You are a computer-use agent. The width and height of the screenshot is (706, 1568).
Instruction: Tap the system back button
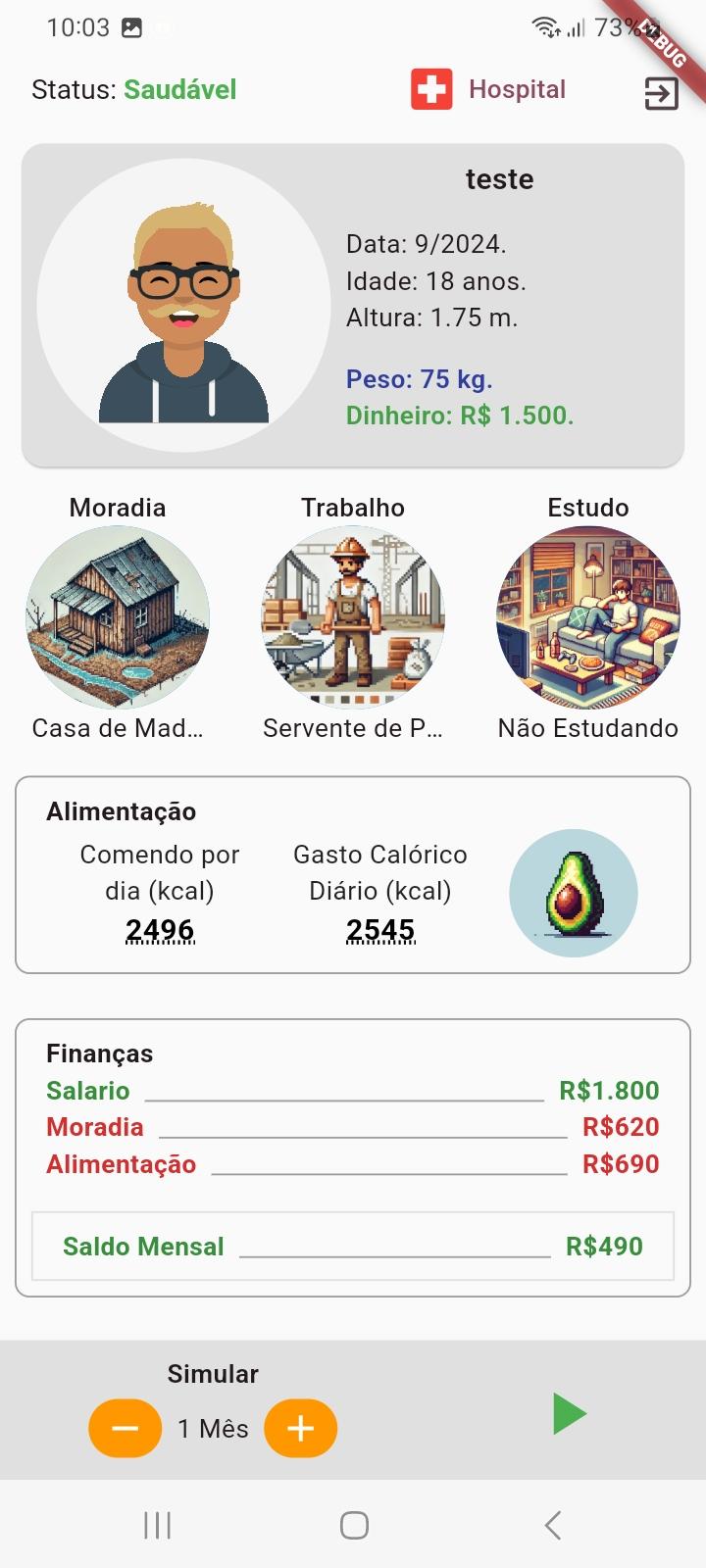point(553,1525)
